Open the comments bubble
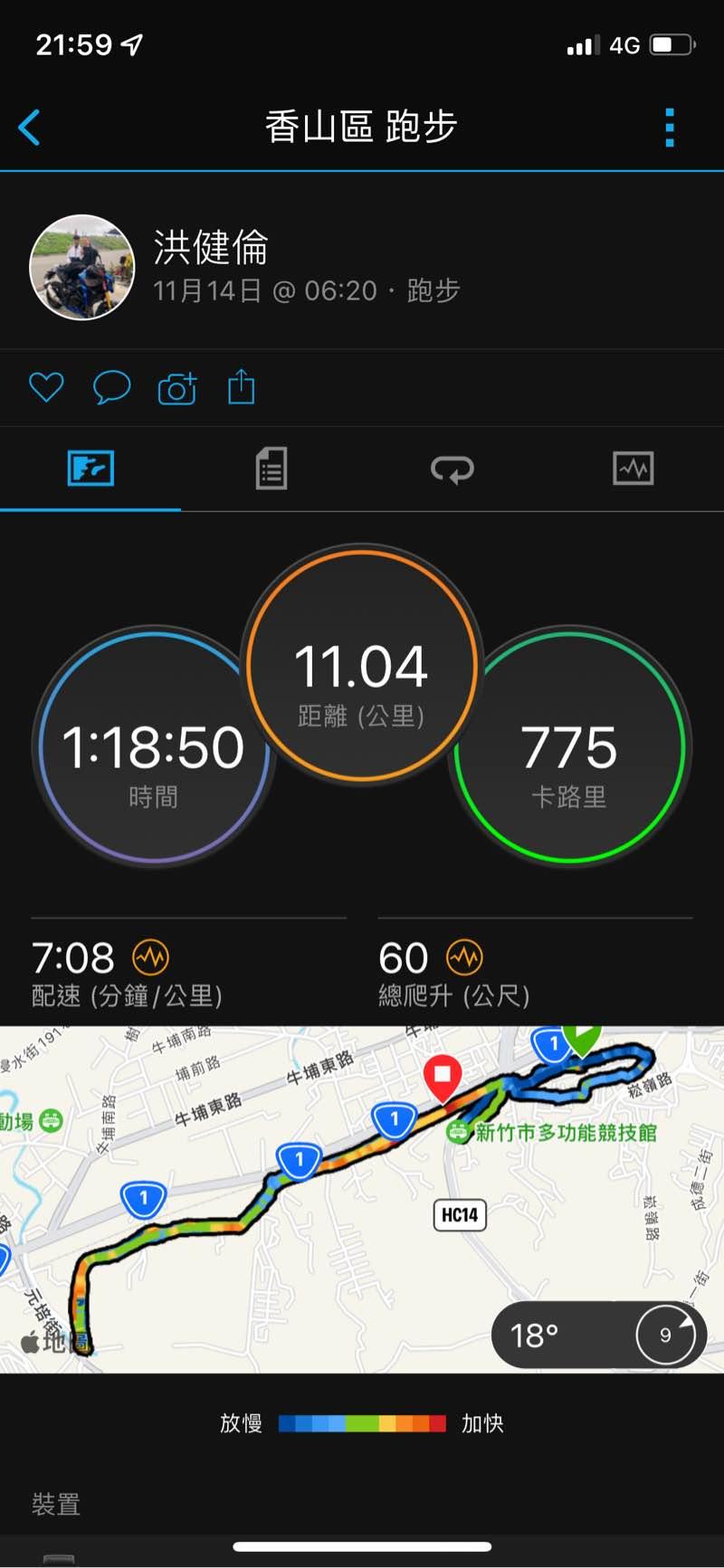This screenshot has width=724, height=1568. [111, 387]
